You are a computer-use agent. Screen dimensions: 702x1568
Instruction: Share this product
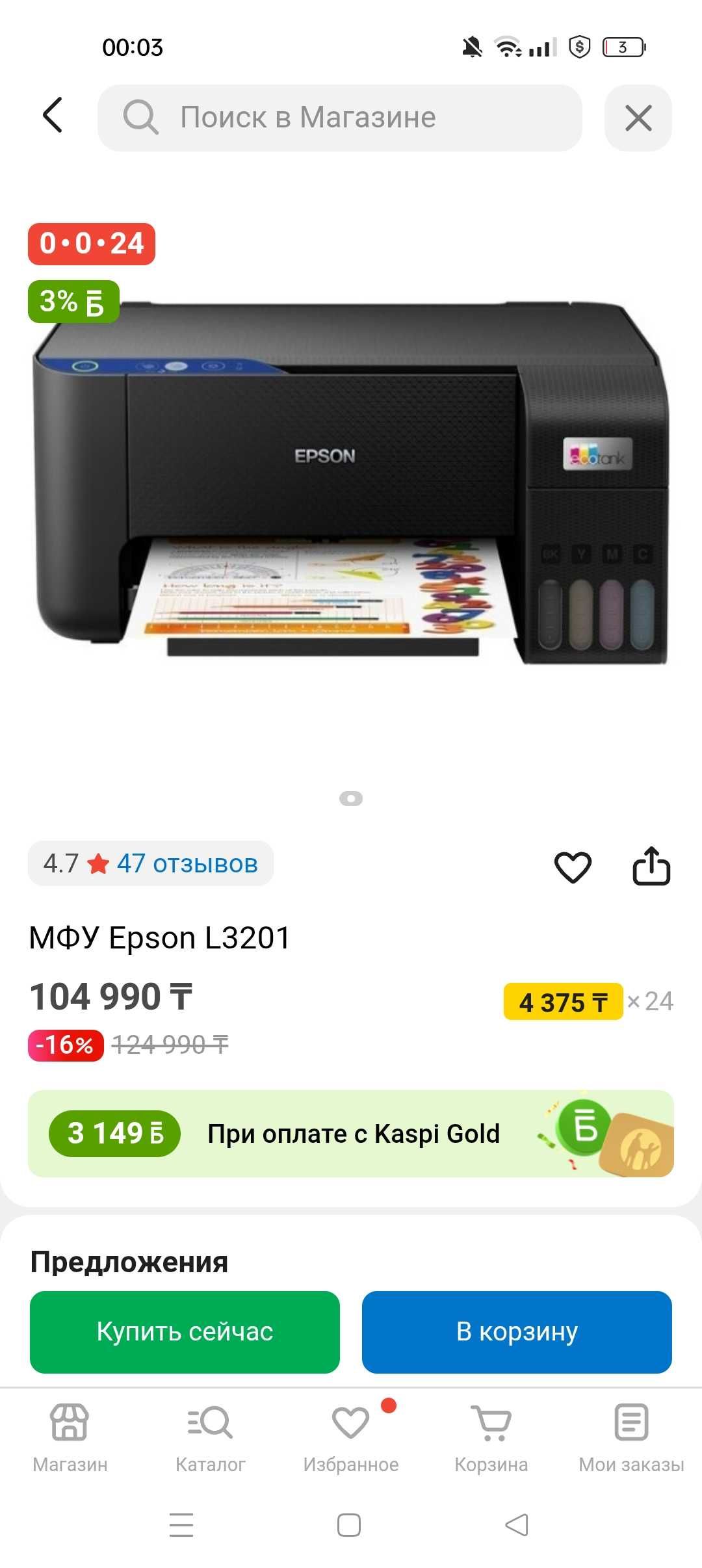651,866
